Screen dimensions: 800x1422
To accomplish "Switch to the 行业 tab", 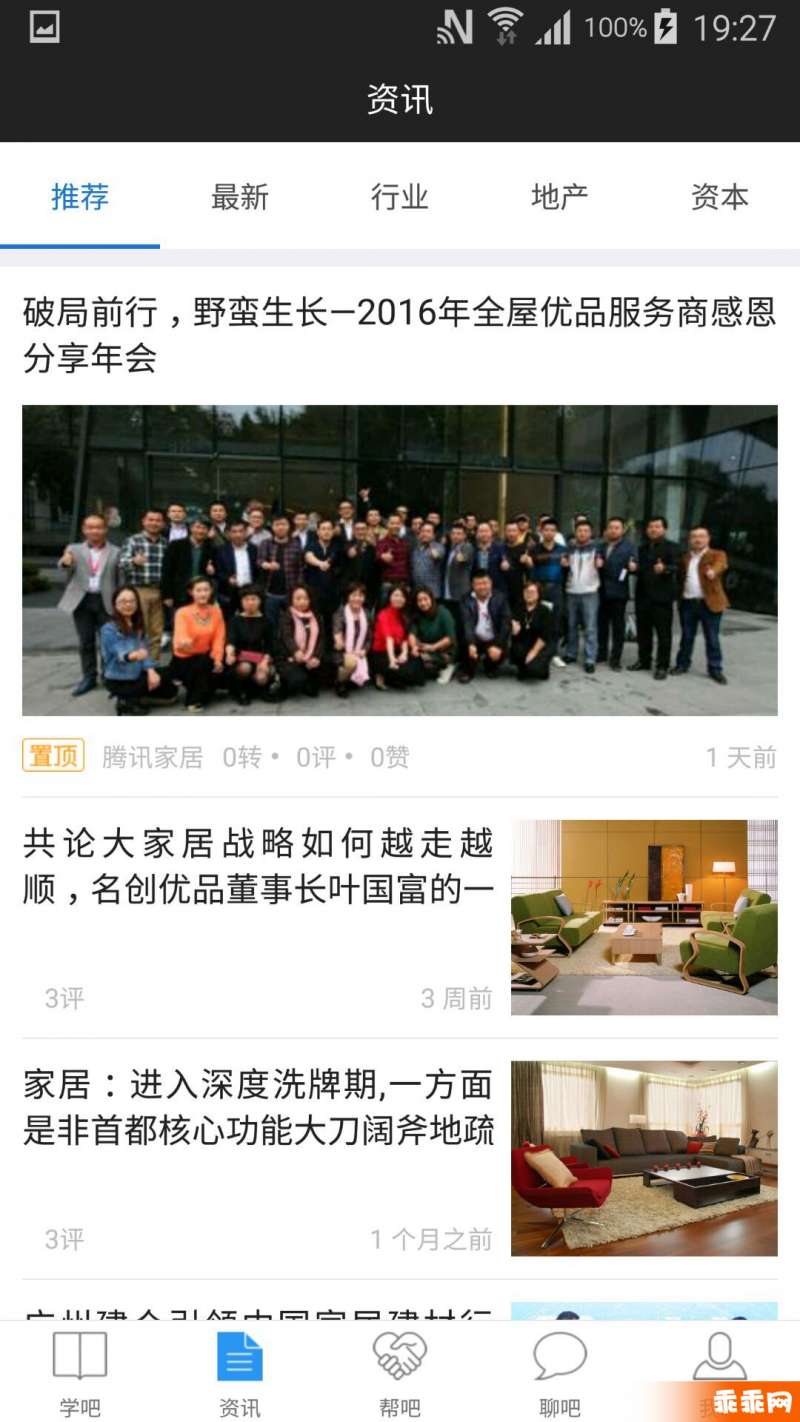I will point(400,197).
